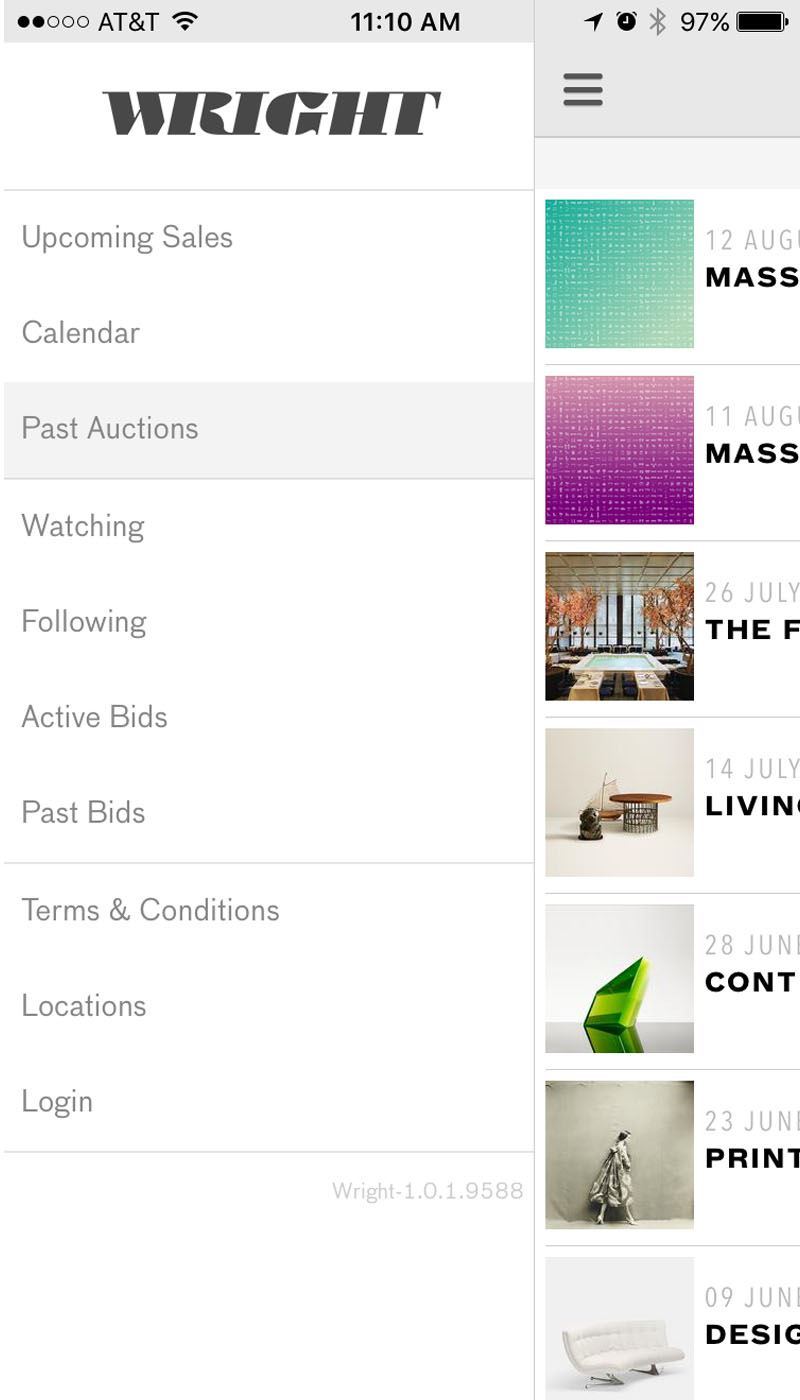
Task: Open Past Bids
Action: coord(268,813)
